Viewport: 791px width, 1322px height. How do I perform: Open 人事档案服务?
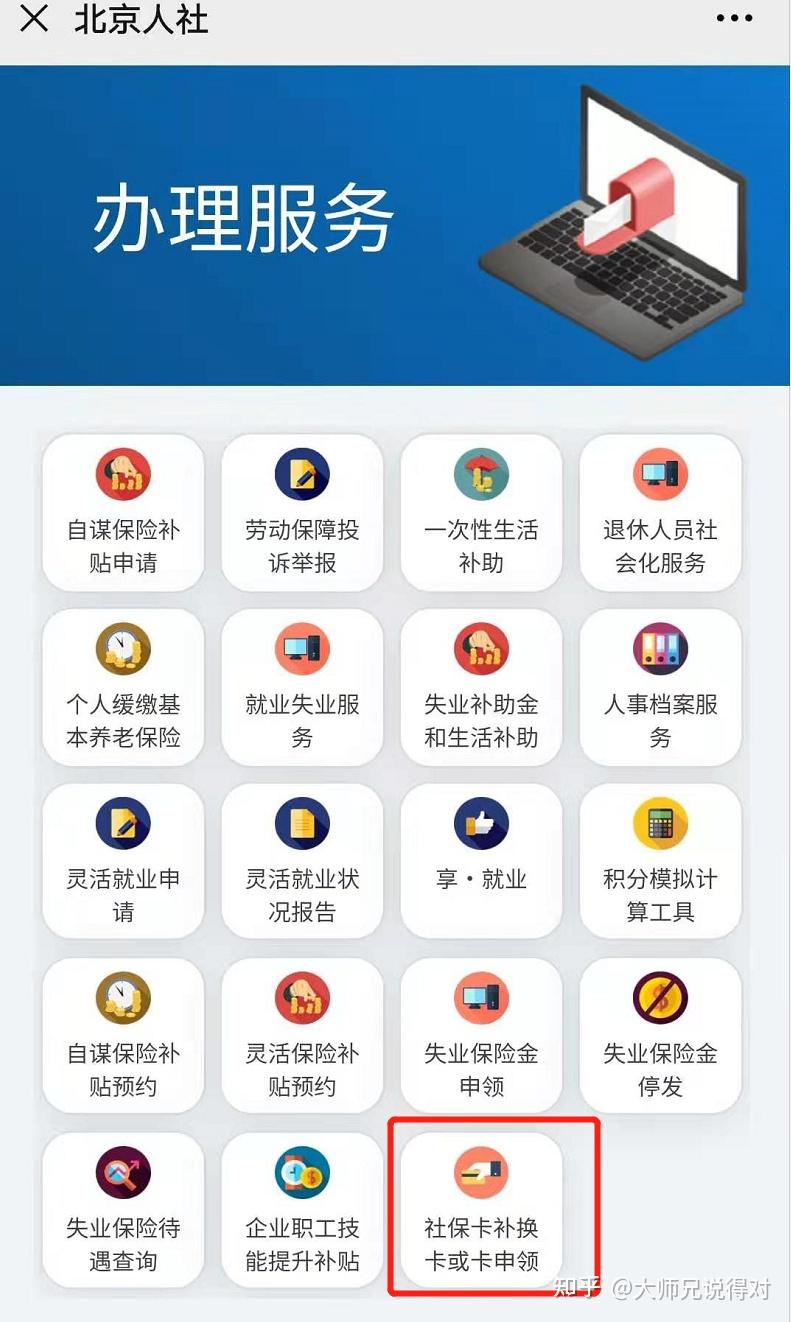point(660,688)
